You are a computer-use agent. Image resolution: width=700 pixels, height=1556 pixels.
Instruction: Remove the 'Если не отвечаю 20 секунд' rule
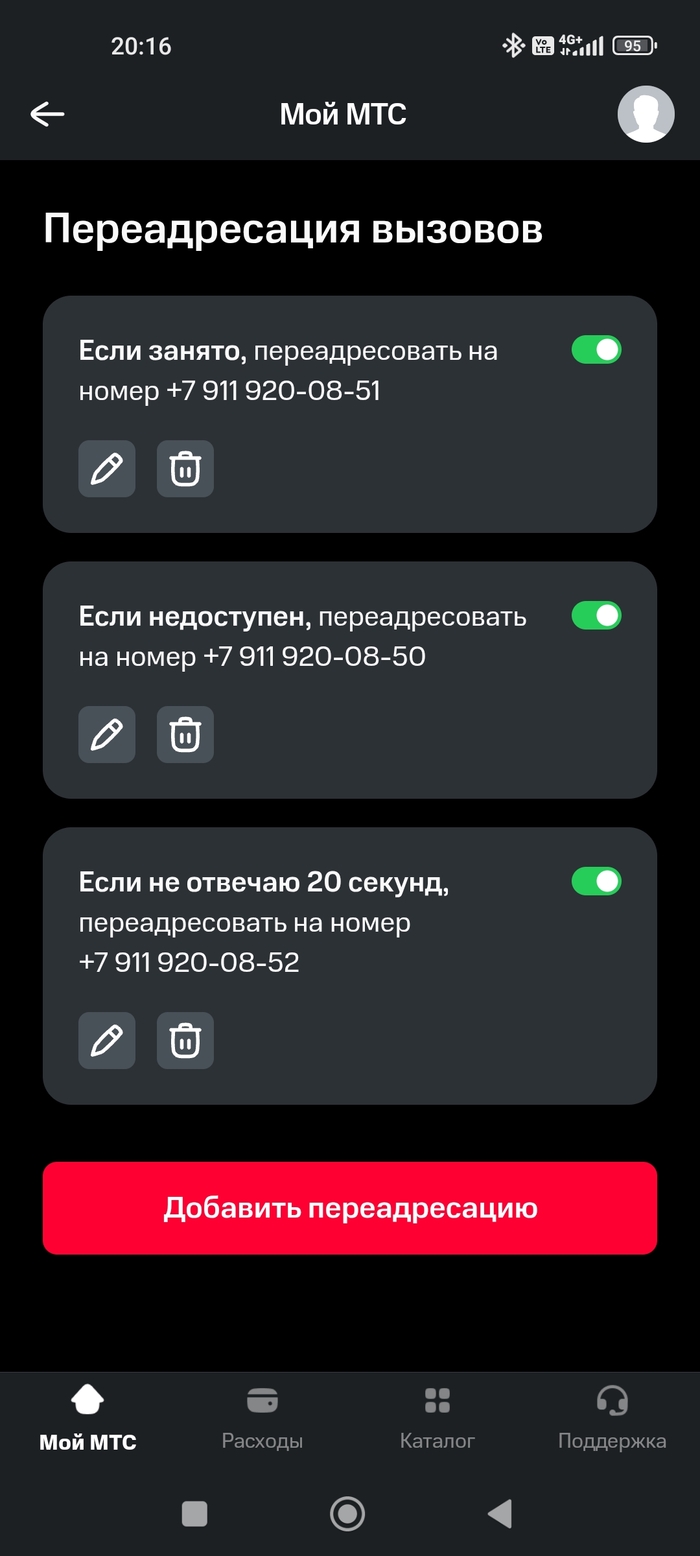pos(185,1041)
